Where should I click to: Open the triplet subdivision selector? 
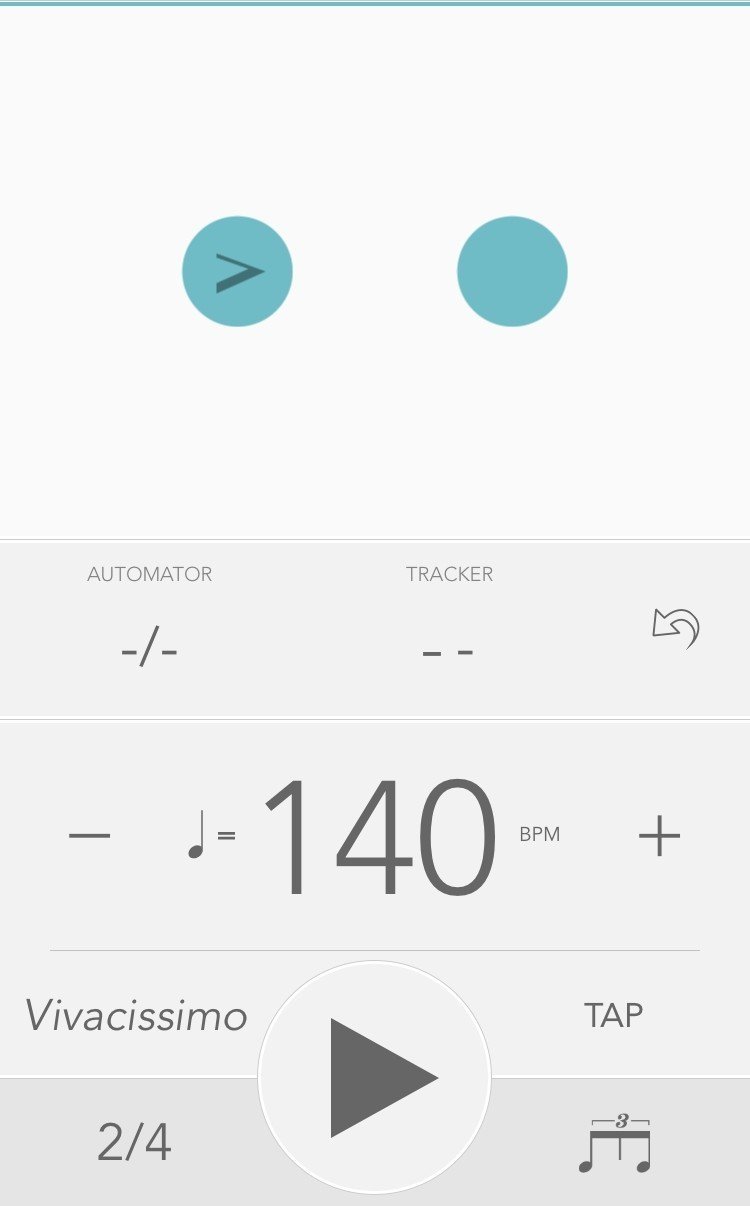[x=615, y=1144]
